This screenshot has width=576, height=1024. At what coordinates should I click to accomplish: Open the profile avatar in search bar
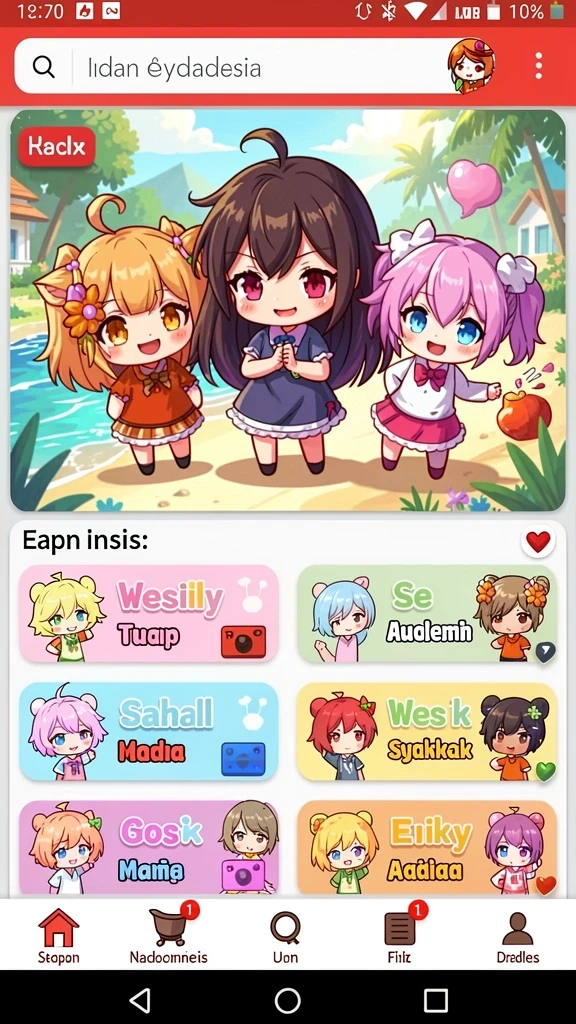pos(471,66)
